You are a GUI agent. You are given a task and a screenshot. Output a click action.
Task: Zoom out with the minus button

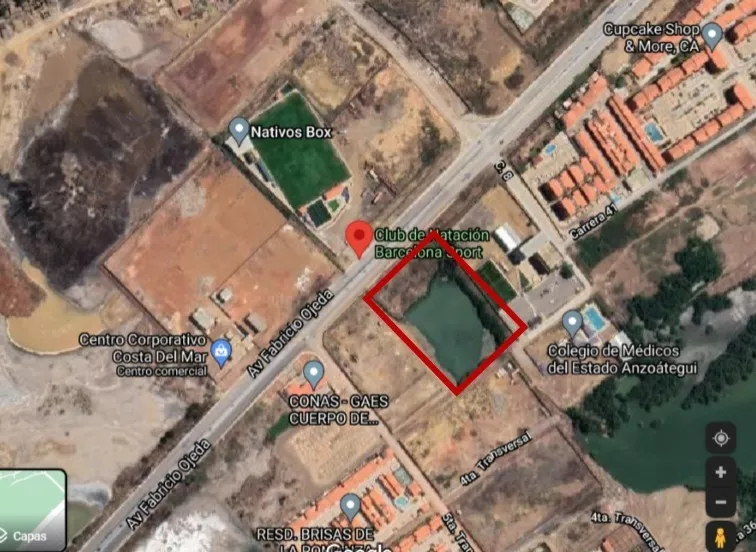(721, 502)
